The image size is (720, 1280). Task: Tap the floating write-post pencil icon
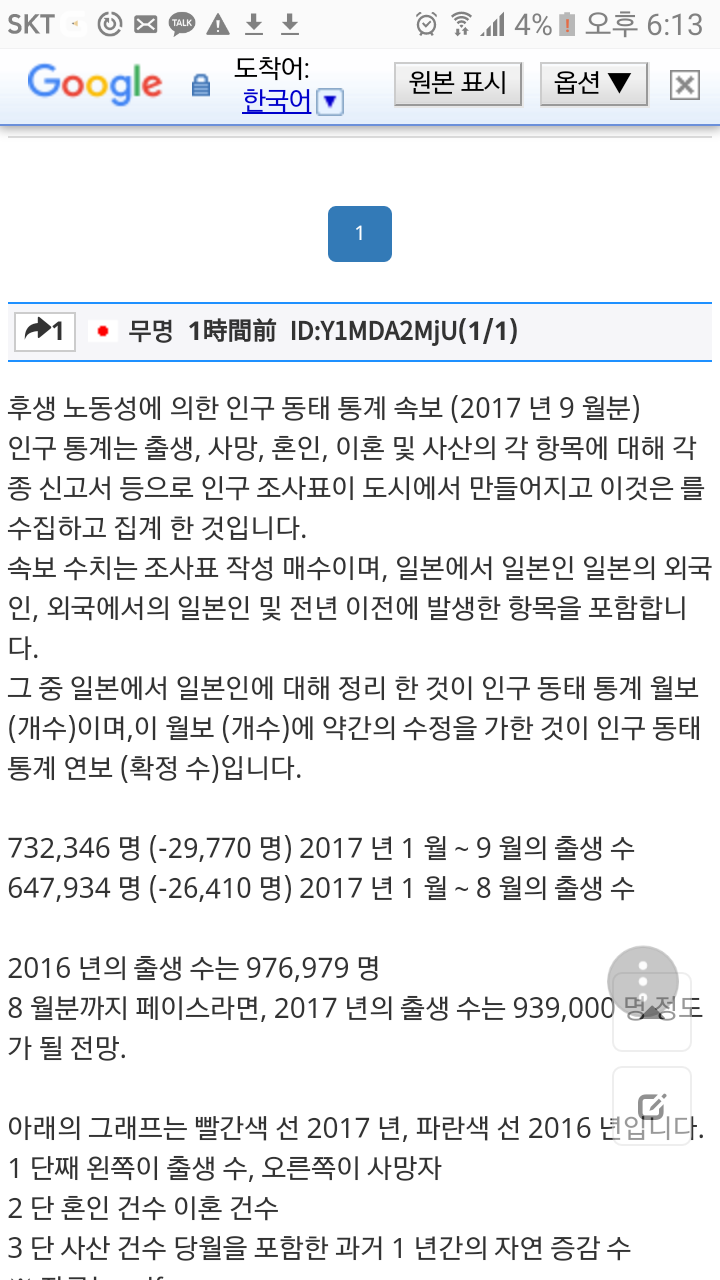coord(651,1106)
